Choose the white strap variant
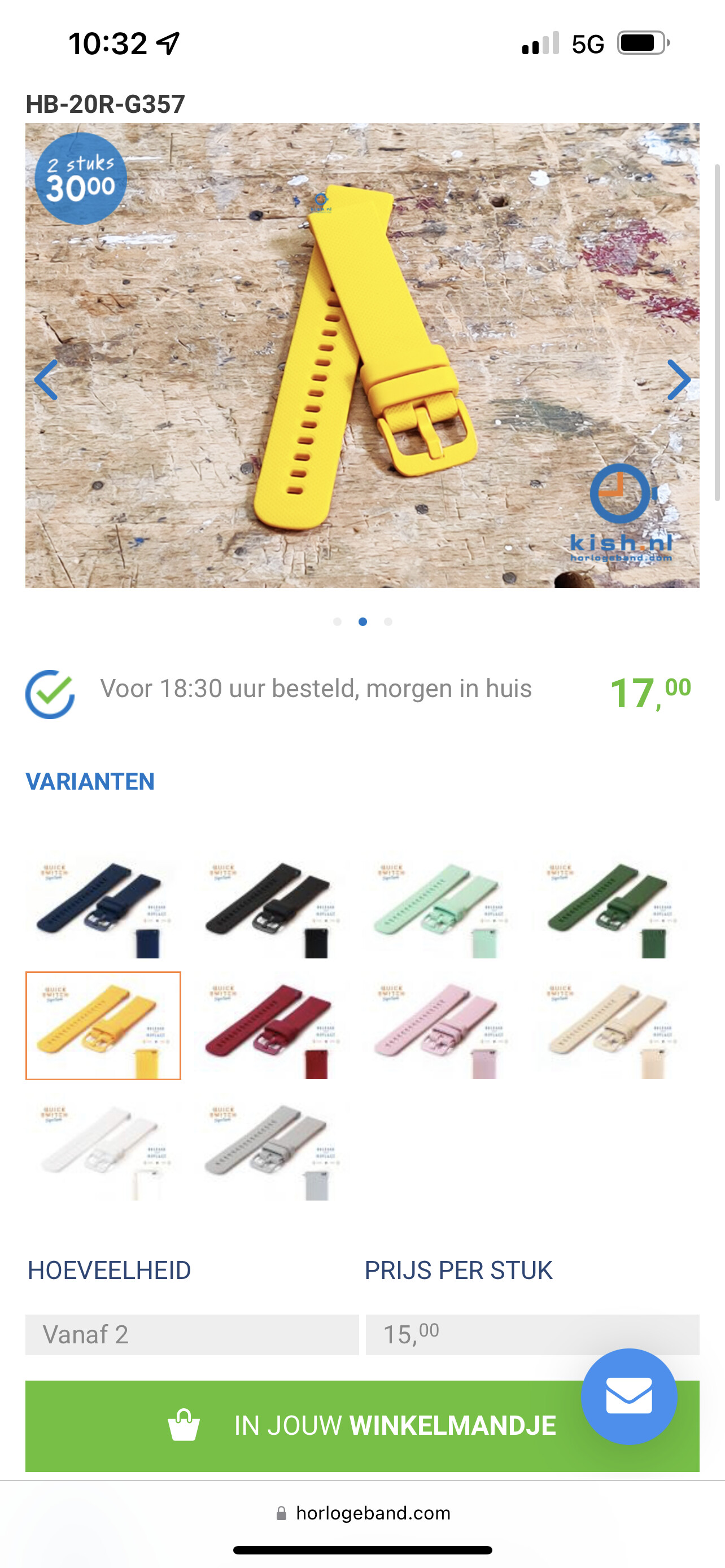The image size is (725, 1568). pos(103,1147)
